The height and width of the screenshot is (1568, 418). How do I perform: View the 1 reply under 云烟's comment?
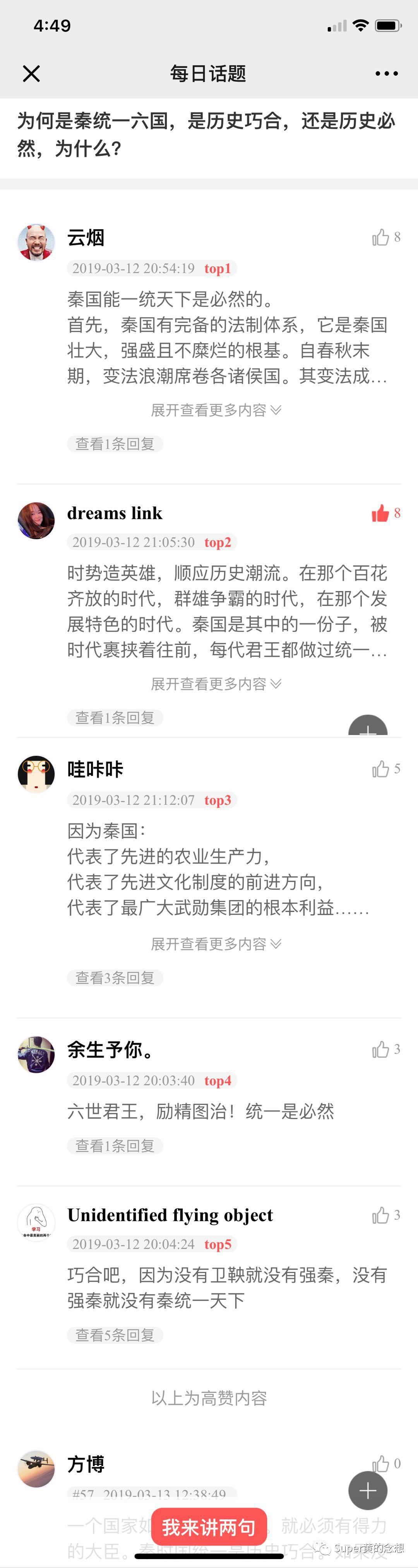(x=115, y=444)
